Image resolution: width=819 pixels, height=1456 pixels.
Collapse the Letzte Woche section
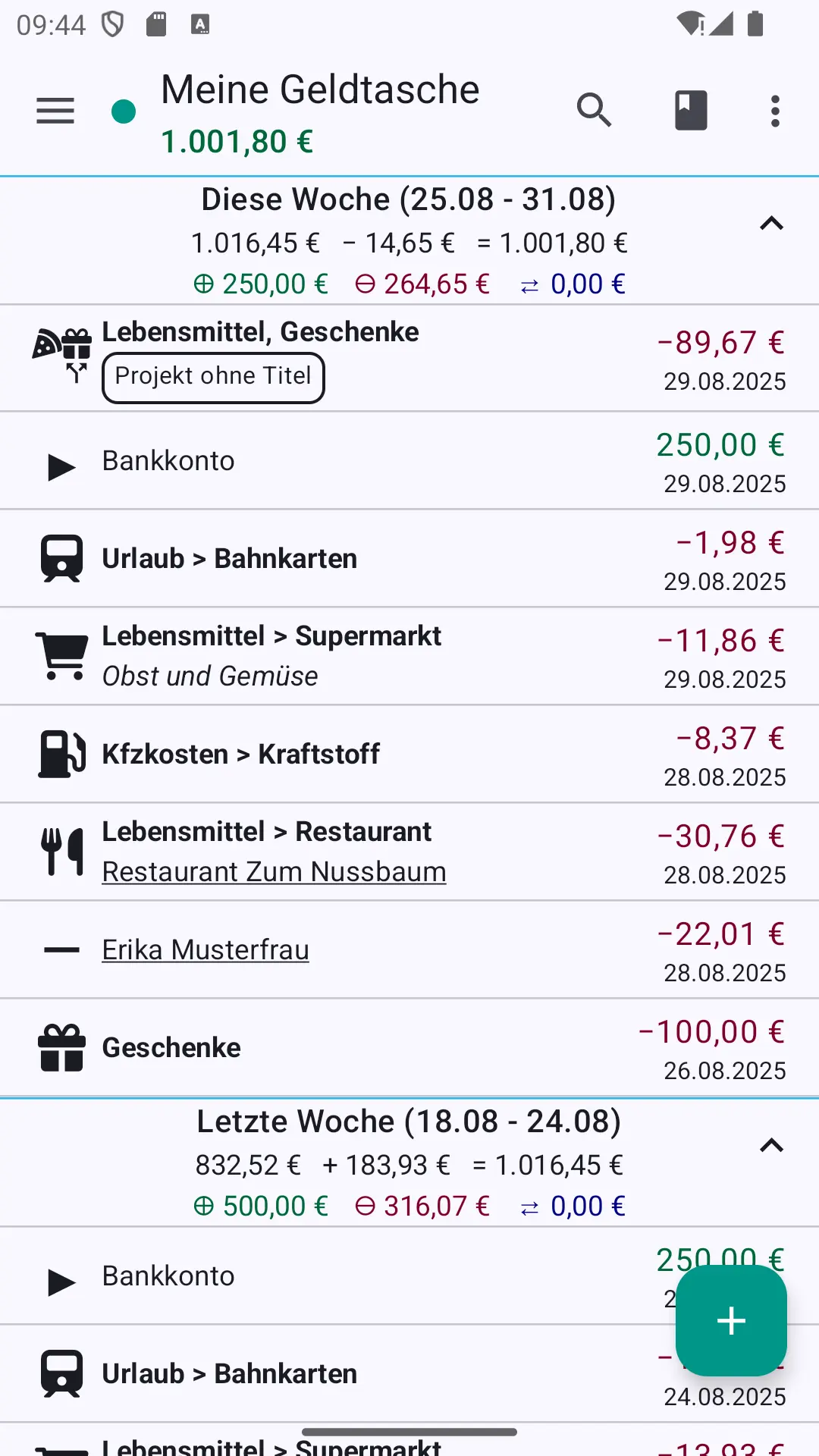click(771, 1146)
